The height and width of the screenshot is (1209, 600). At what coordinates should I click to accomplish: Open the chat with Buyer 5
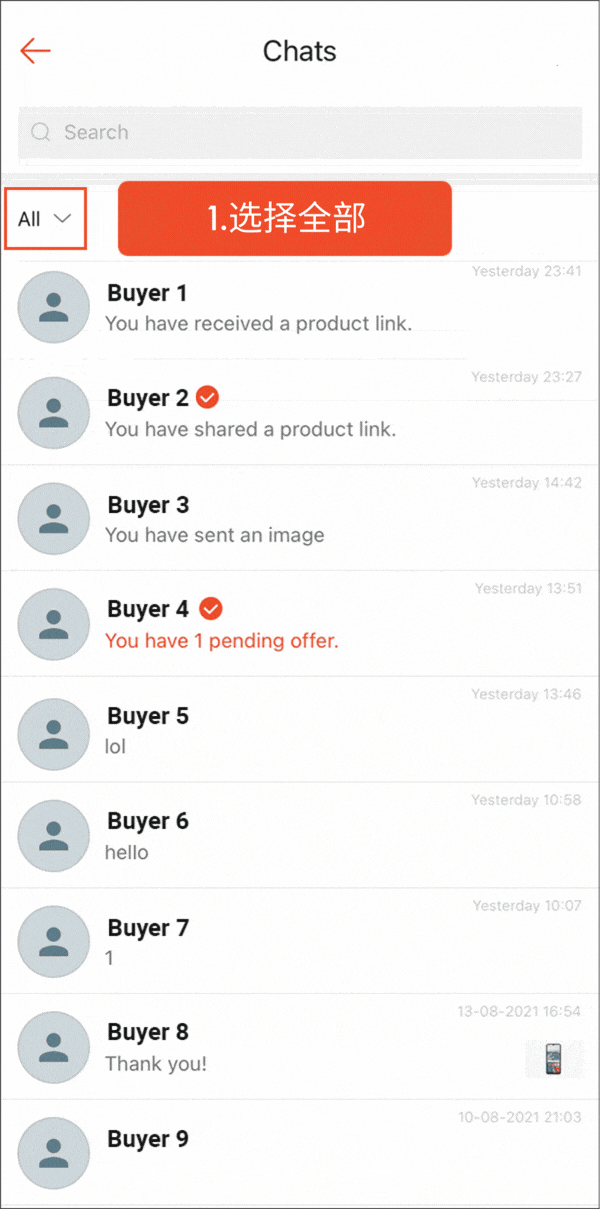point(300,730)
